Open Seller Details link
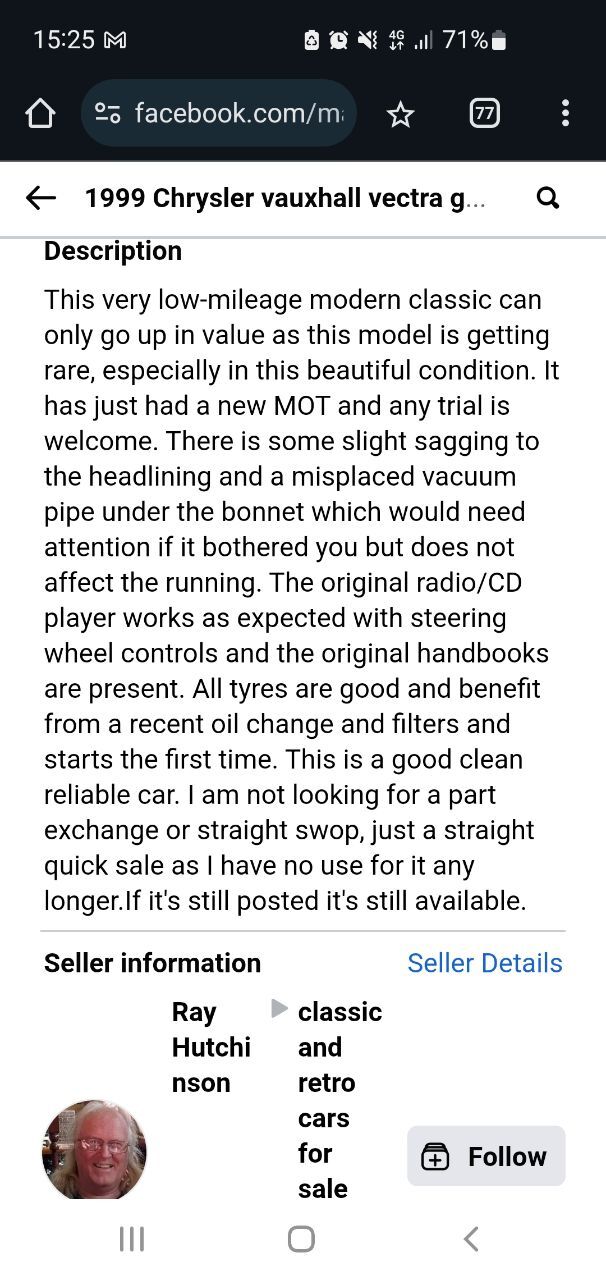Image resolution: width=606 pixels, height=1280 pixels. pyautogui.click(x=485, y=963)
